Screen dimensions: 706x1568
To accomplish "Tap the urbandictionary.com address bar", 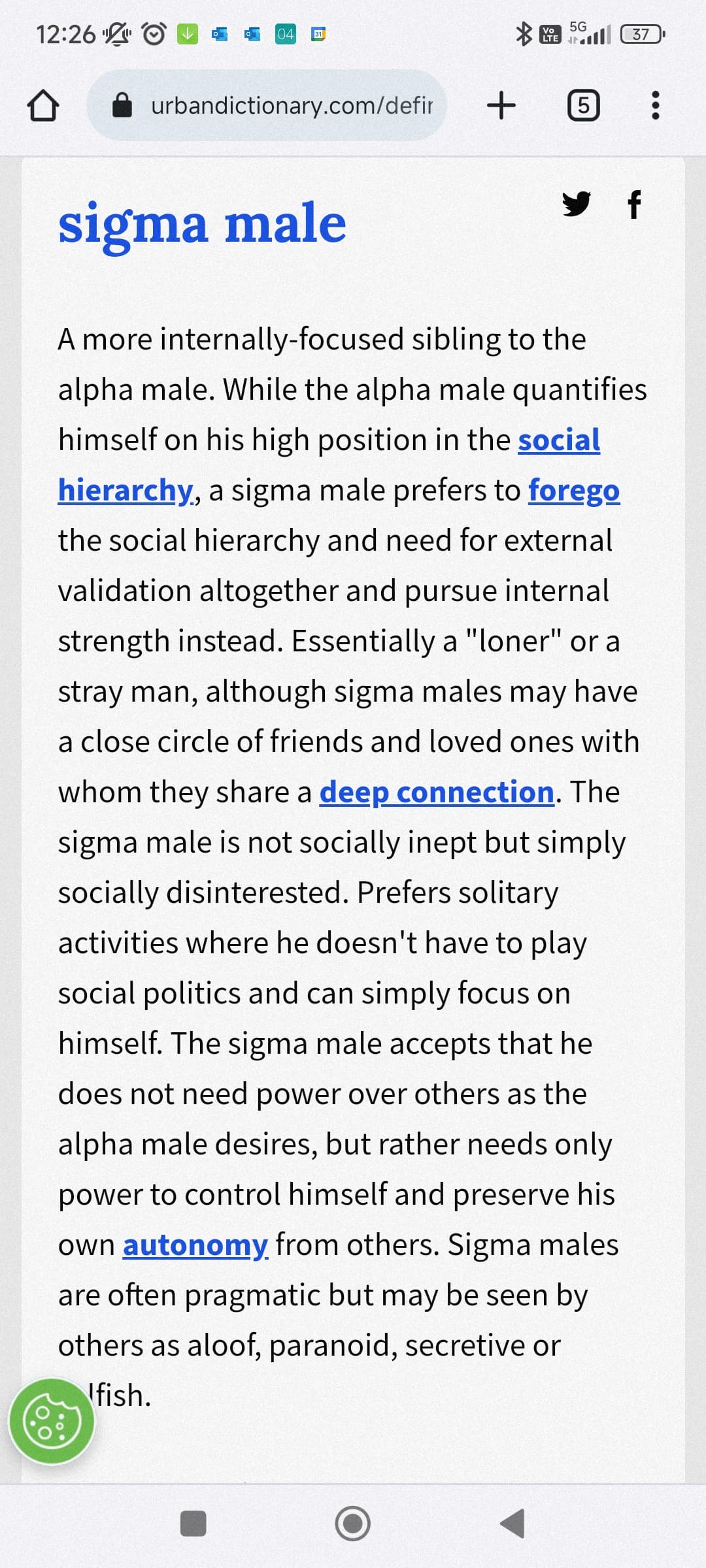I will pyautogui.click(x=267, y=105).
